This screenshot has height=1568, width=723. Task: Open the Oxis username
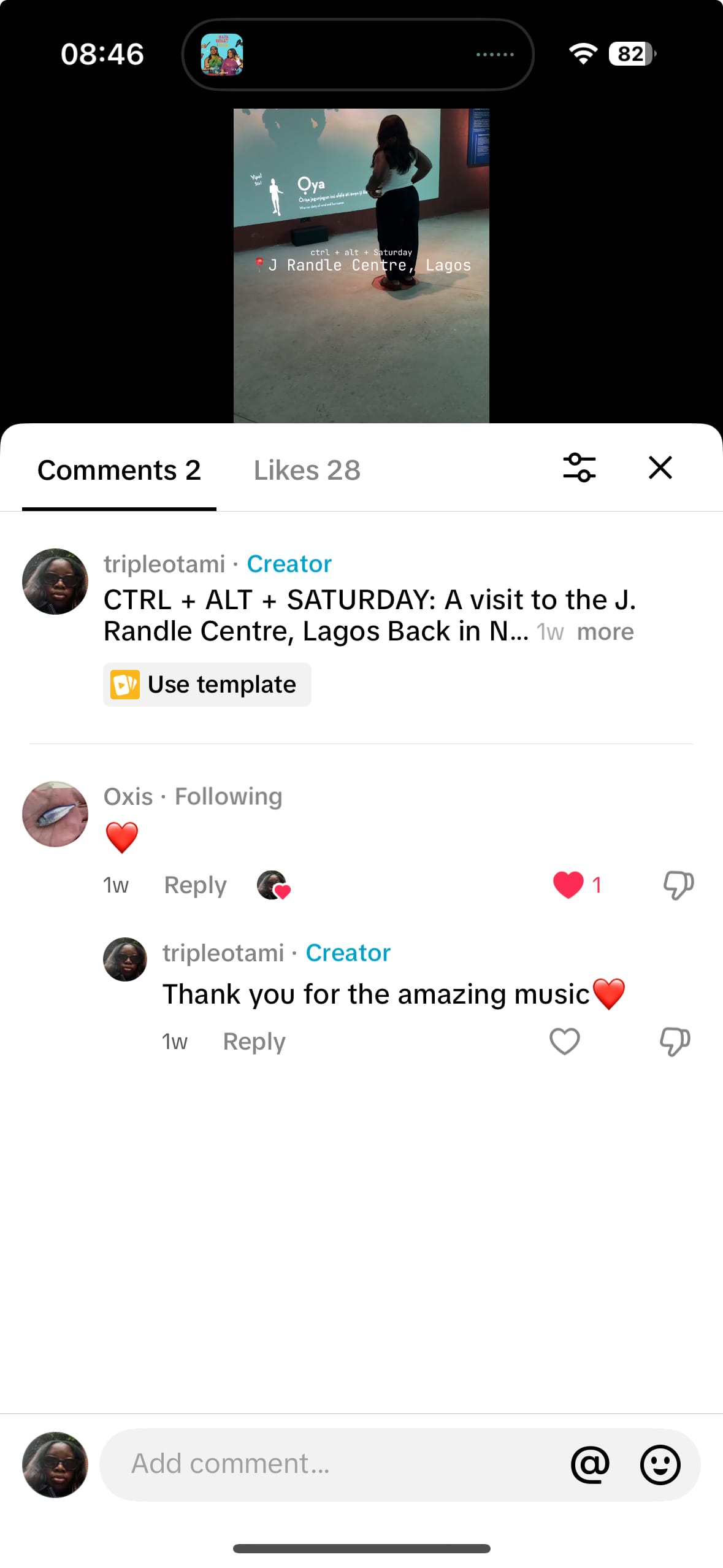coord(128,796)
